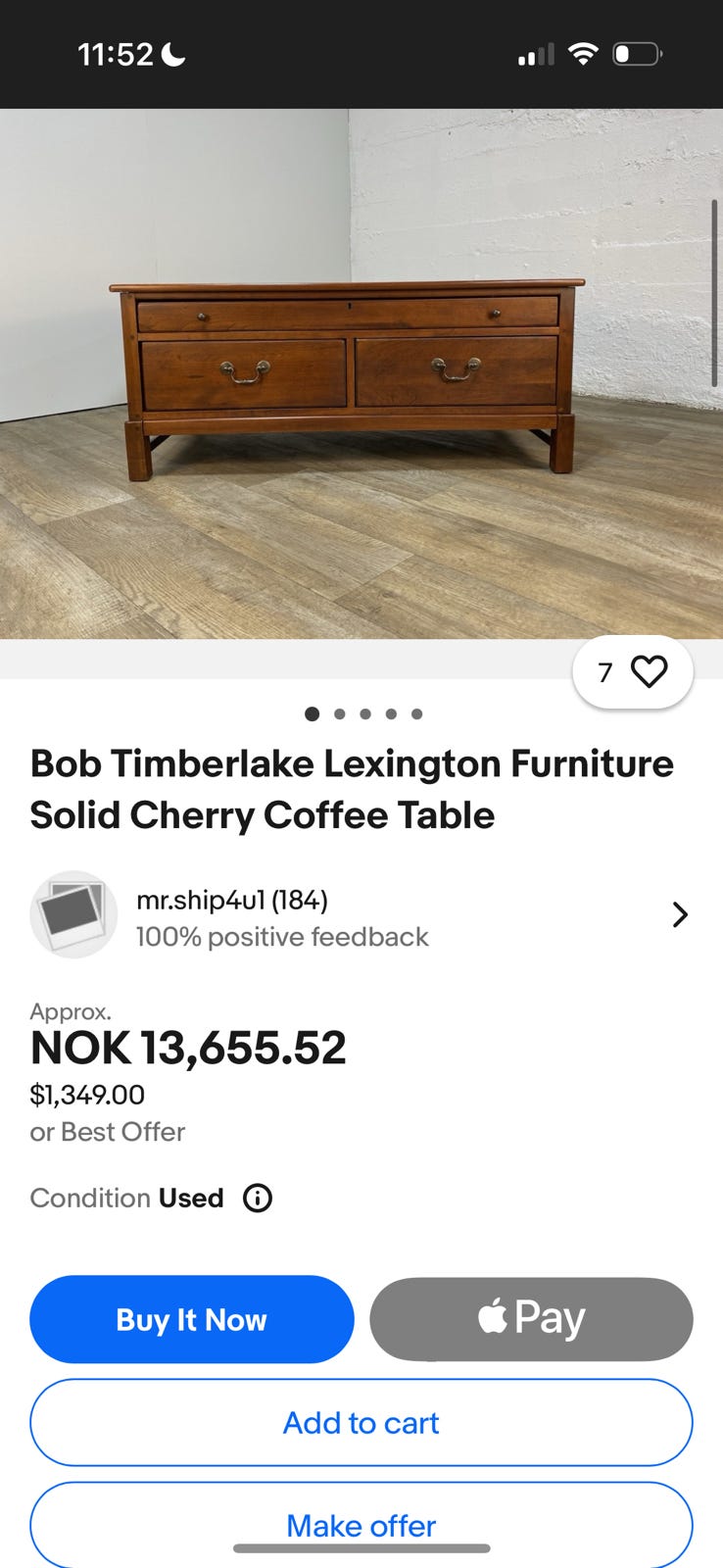The height and width of the screenshot is (1568, 723).
Task: Tap the image page indicator dots
Action: (363, 713)
